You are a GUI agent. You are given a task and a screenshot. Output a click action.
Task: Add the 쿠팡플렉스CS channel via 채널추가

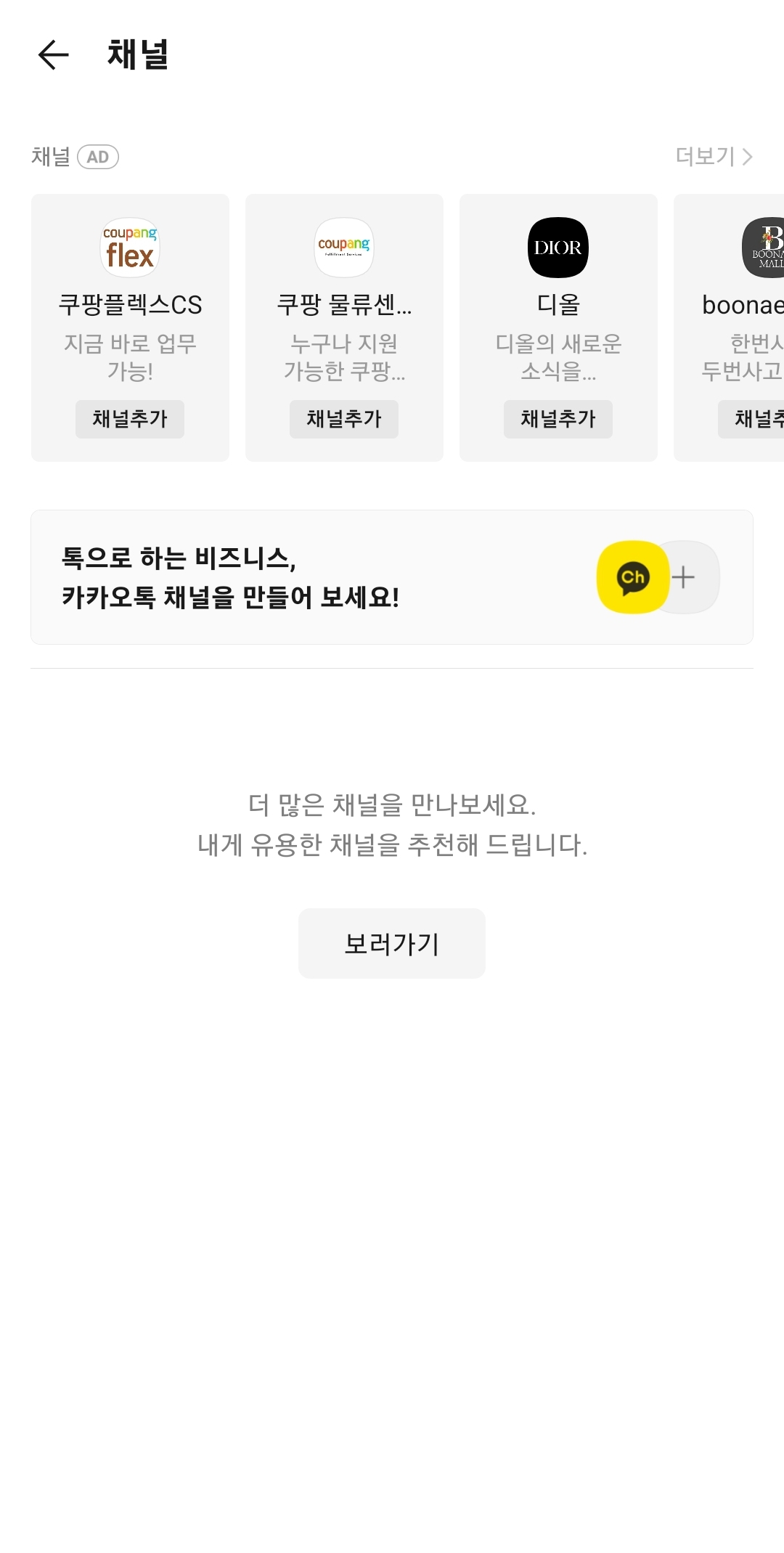(129, 419)
